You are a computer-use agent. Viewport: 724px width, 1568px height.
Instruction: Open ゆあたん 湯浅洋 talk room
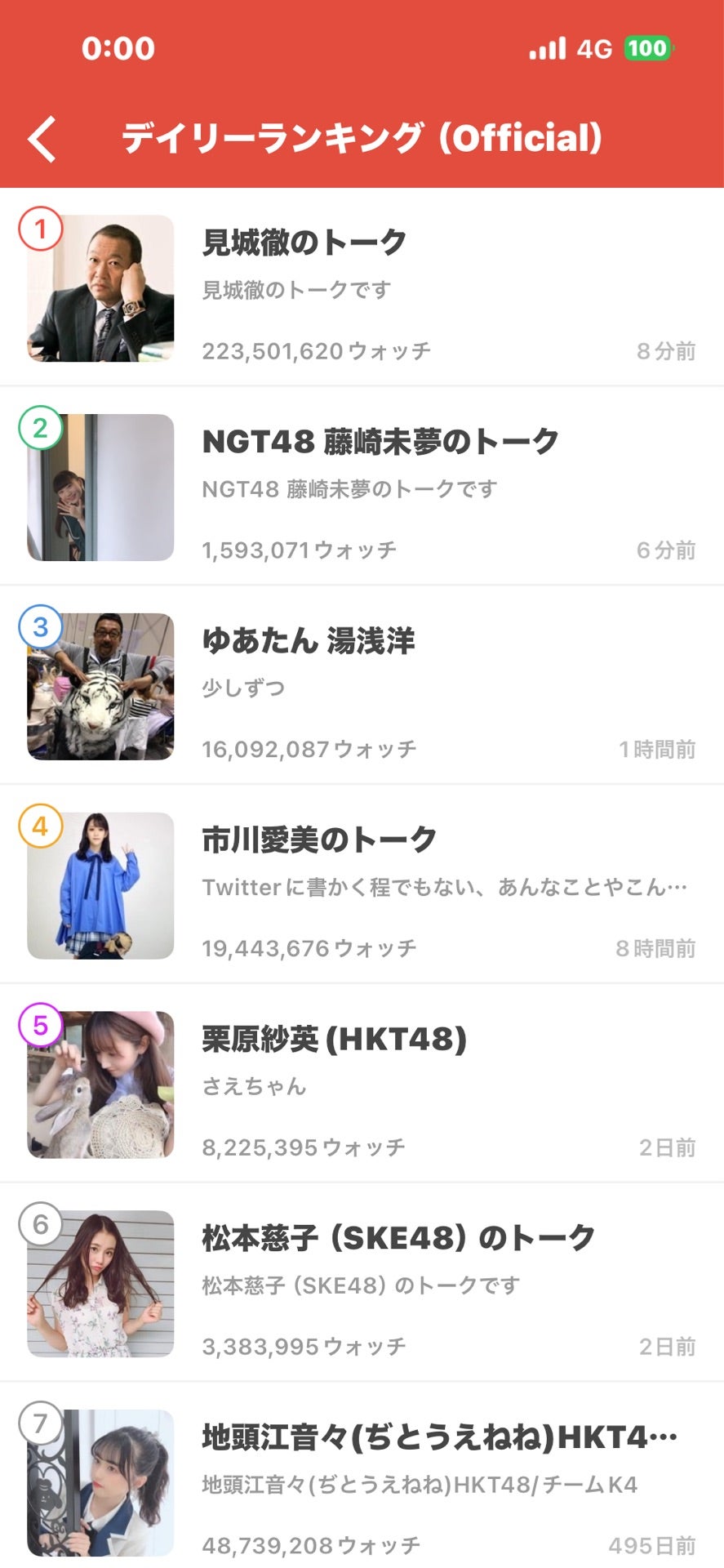362,685
